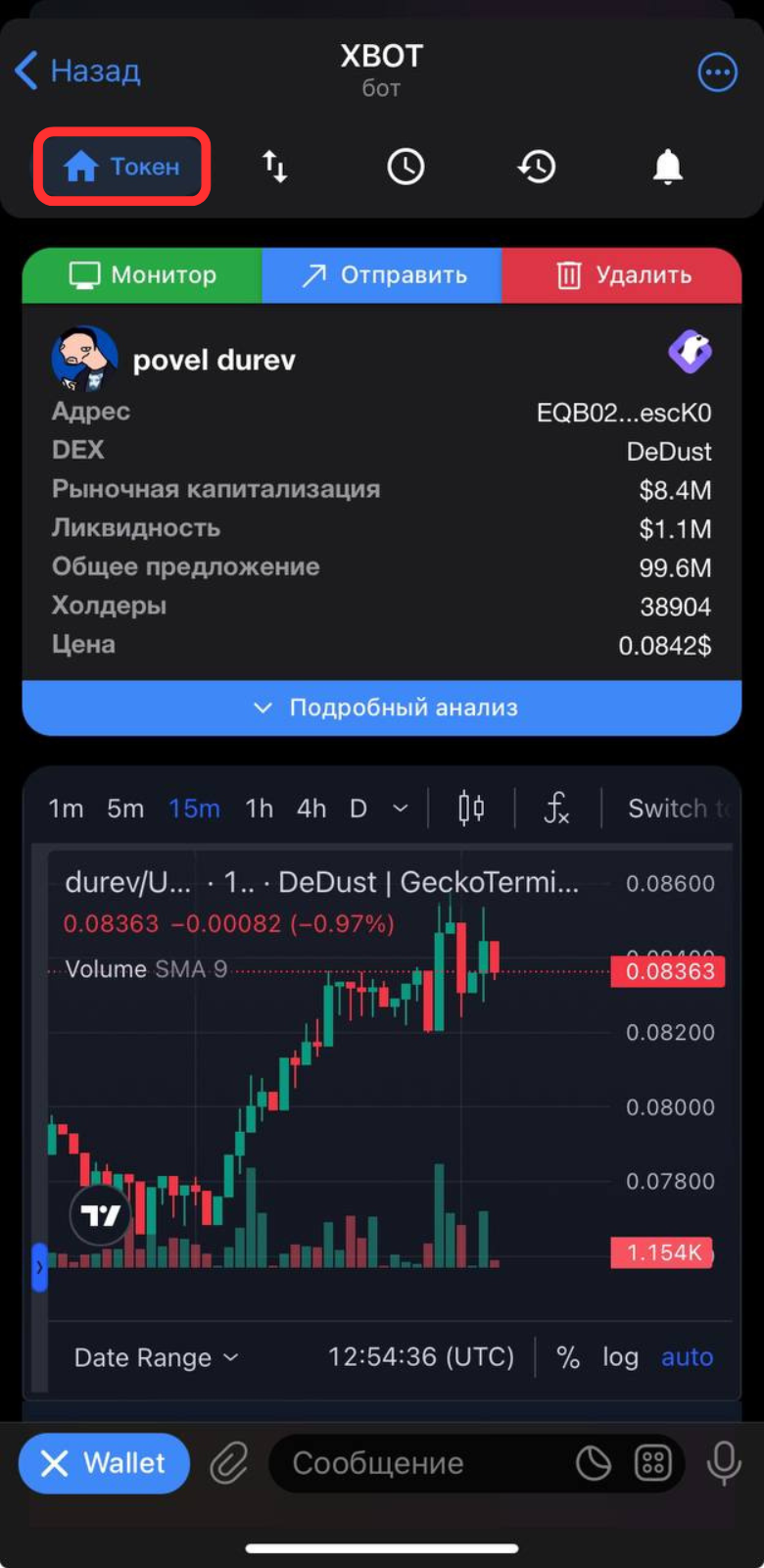Select the Токен tab
The width and height of the screenshot is (764, 1568).
(x=122, y=167)
